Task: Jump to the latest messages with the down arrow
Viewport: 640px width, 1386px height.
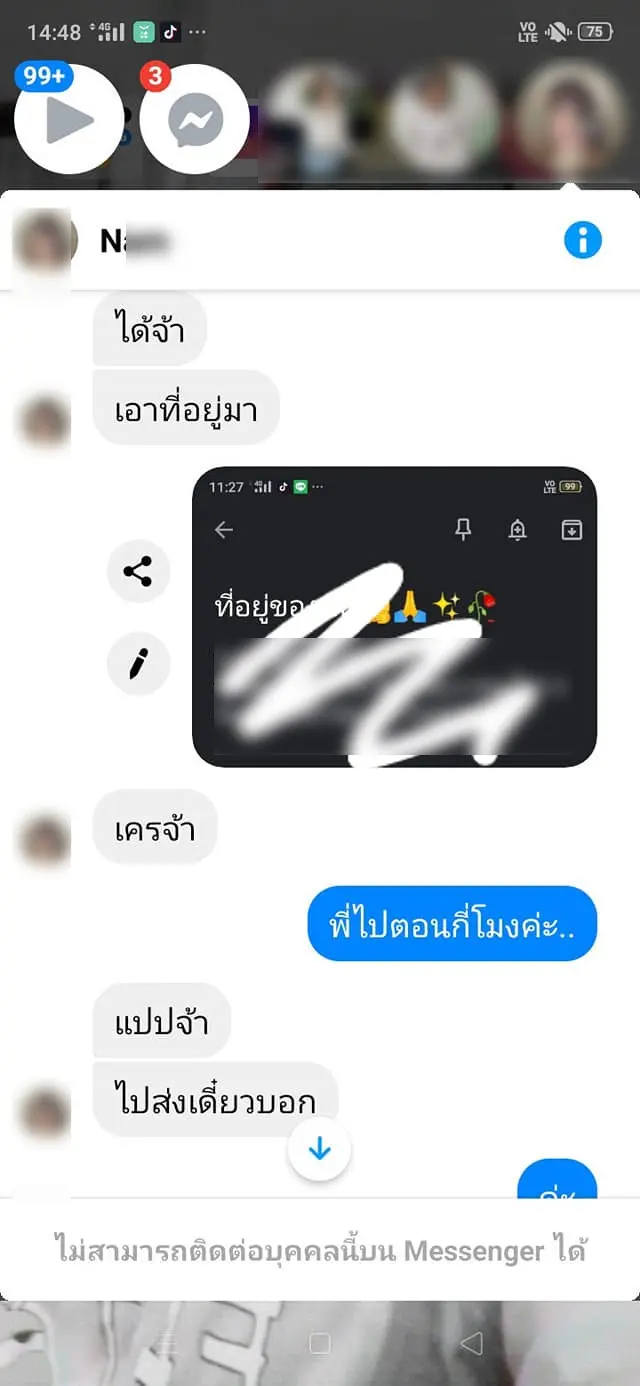Action: point(319,1150)
